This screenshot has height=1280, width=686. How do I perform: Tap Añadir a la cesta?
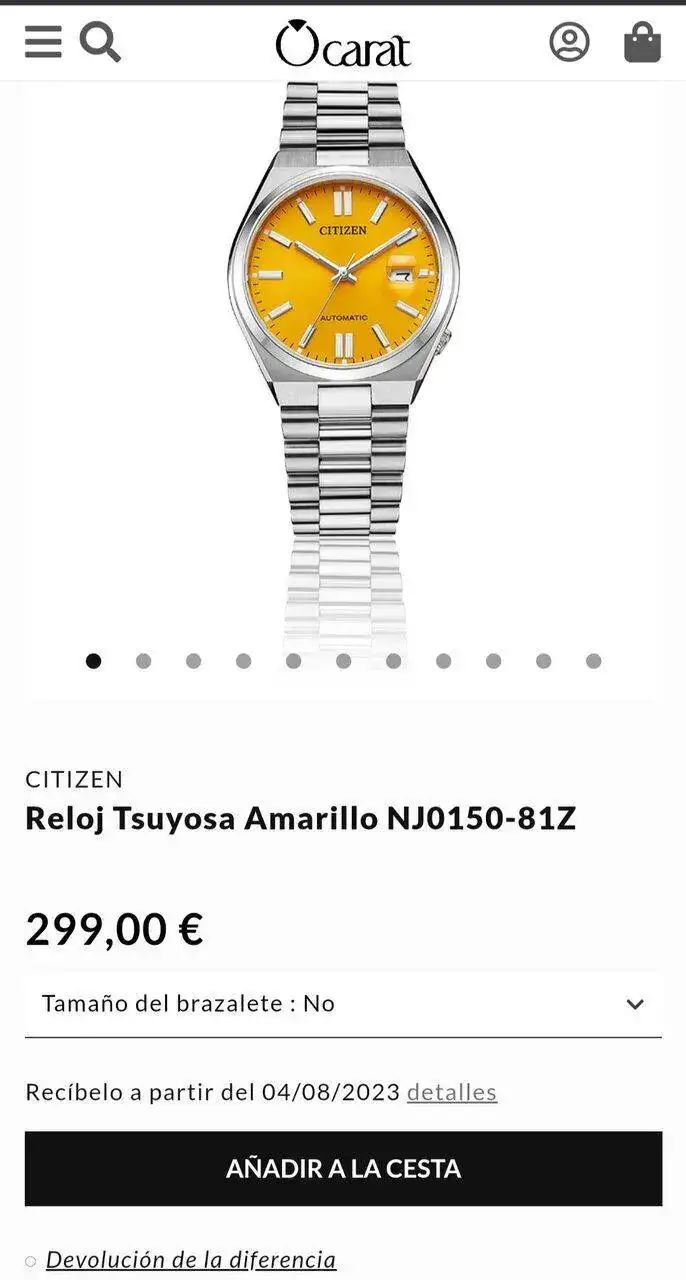[x=343, y=1168]
